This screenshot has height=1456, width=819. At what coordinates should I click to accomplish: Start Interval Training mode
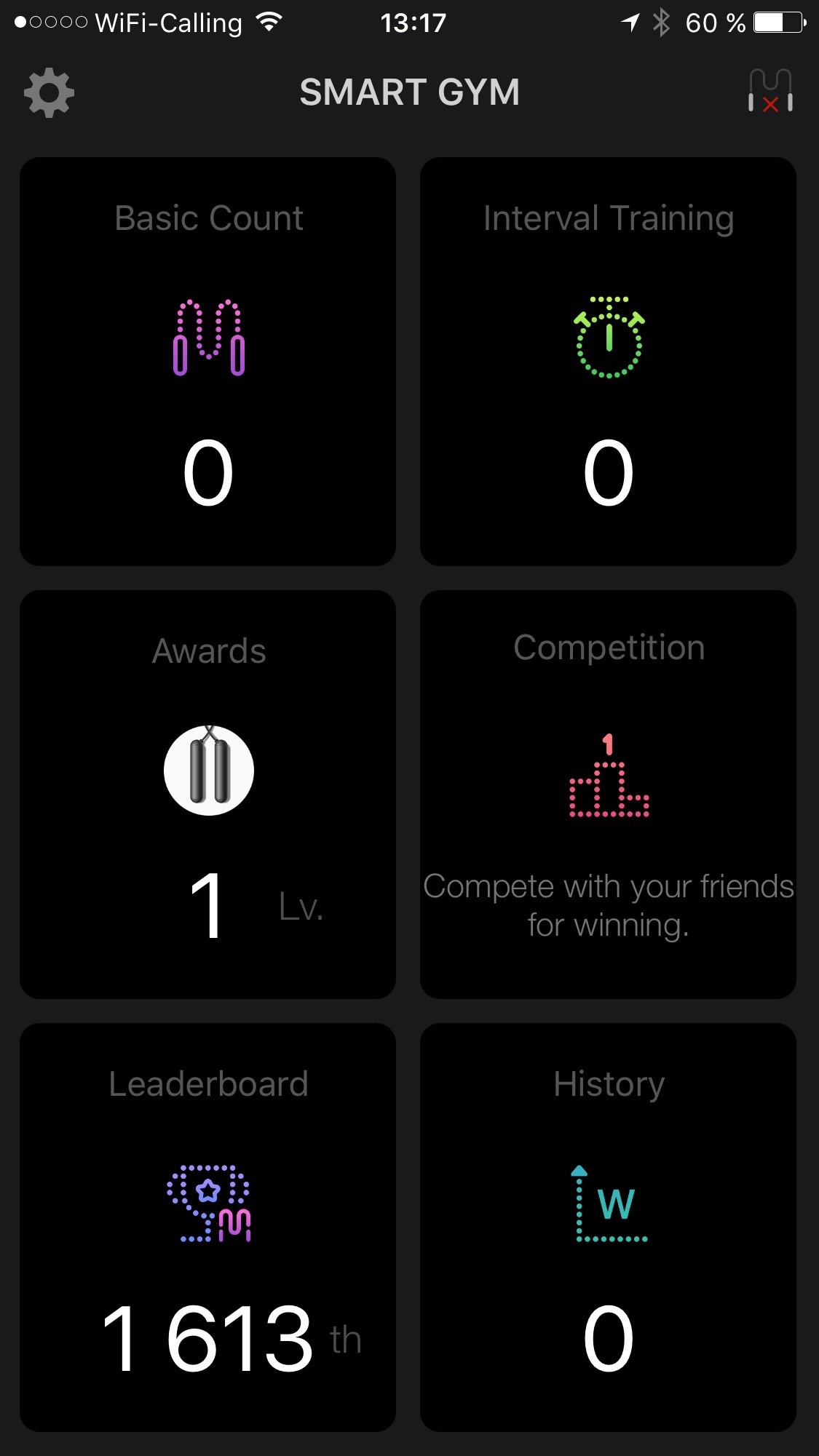608,362
